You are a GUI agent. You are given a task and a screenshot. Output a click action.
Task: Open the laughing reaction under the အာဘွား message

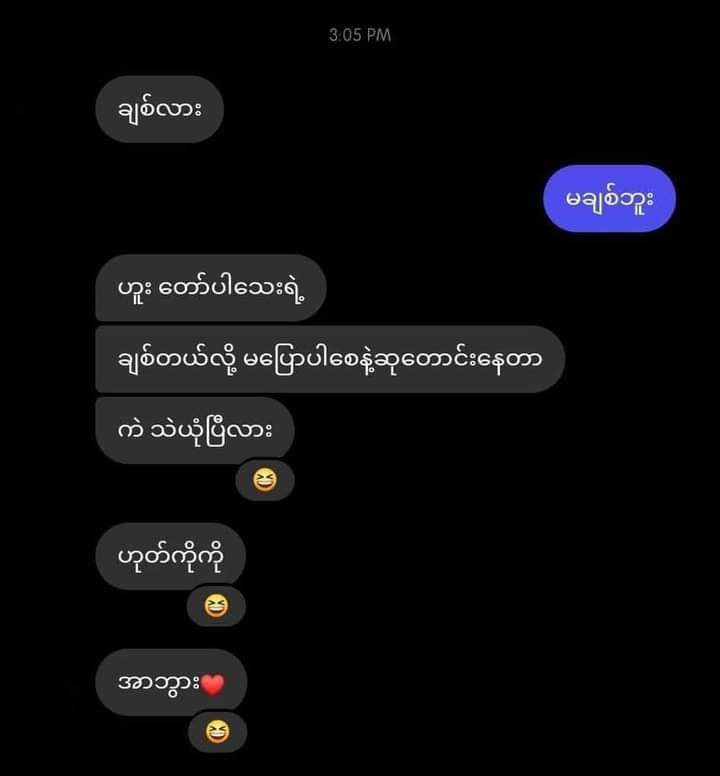point(217,733)
